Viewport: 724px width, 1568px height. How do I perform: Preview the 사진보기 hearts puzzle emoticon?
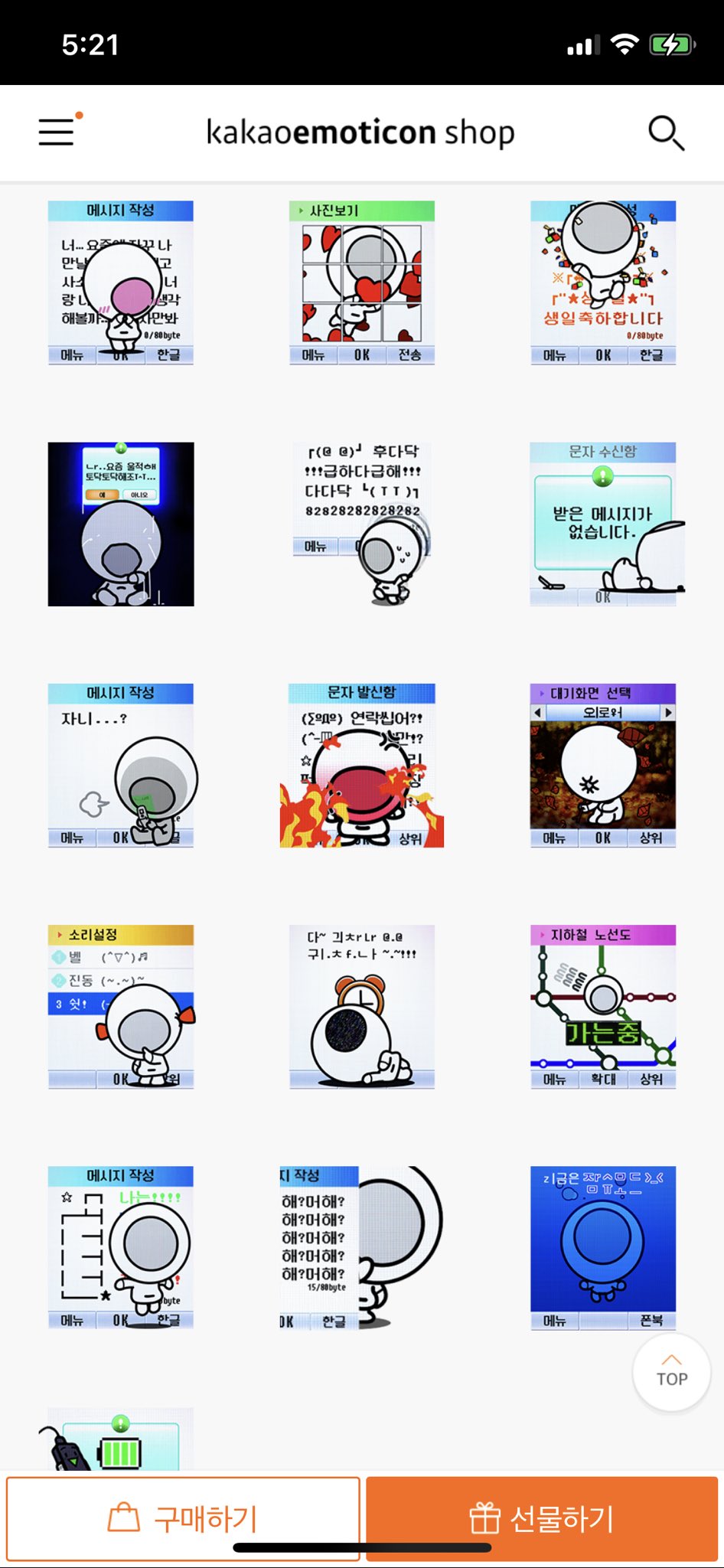click(362, 283)
